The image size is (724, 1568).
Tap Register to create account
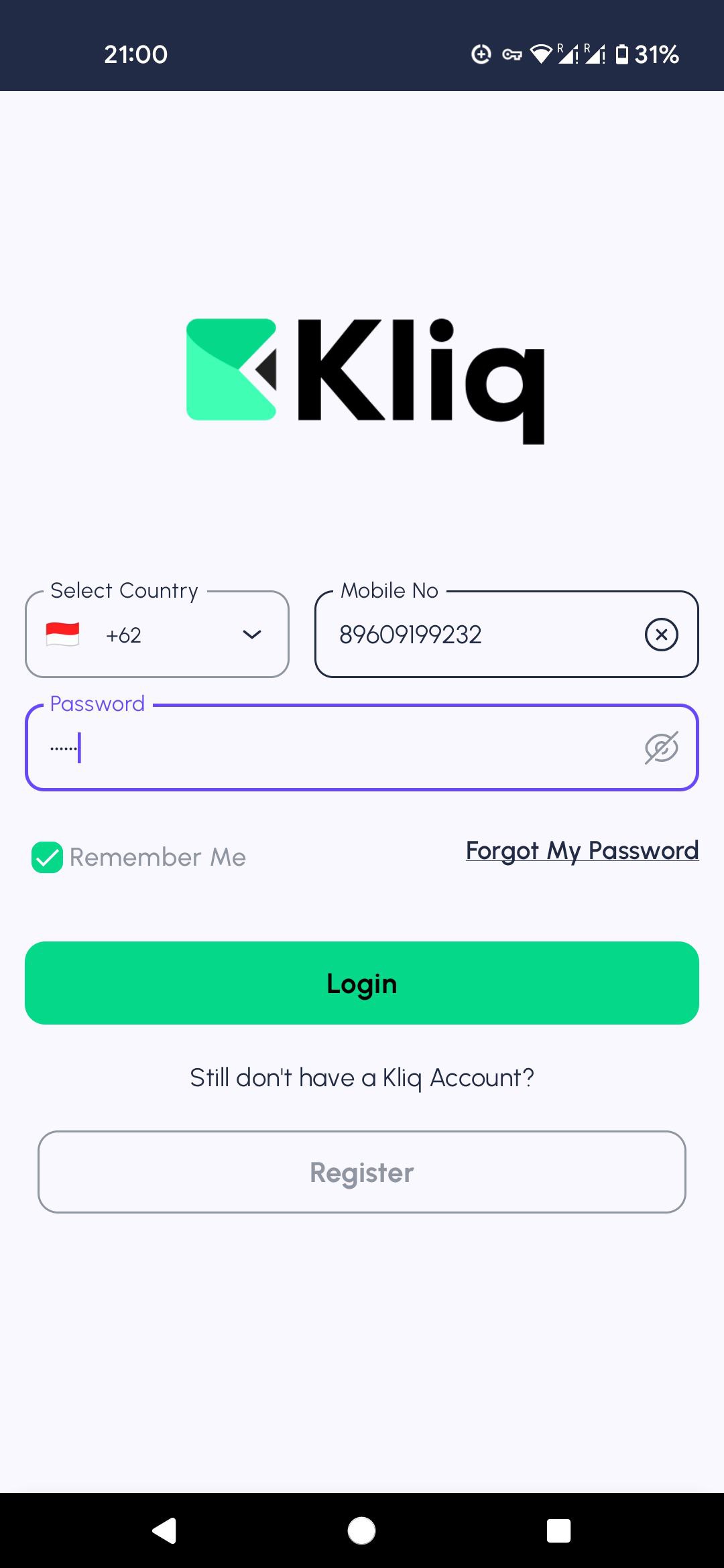[x=362, y=1172]
